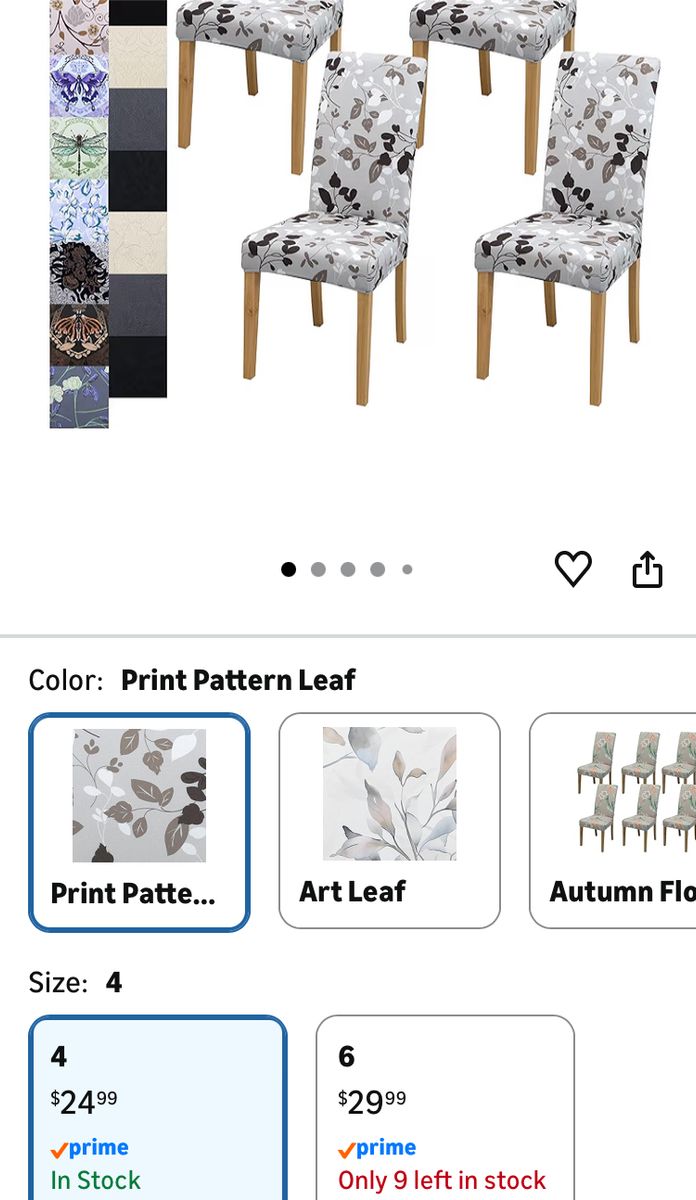Share this product listing

click(x=647, y=569)
